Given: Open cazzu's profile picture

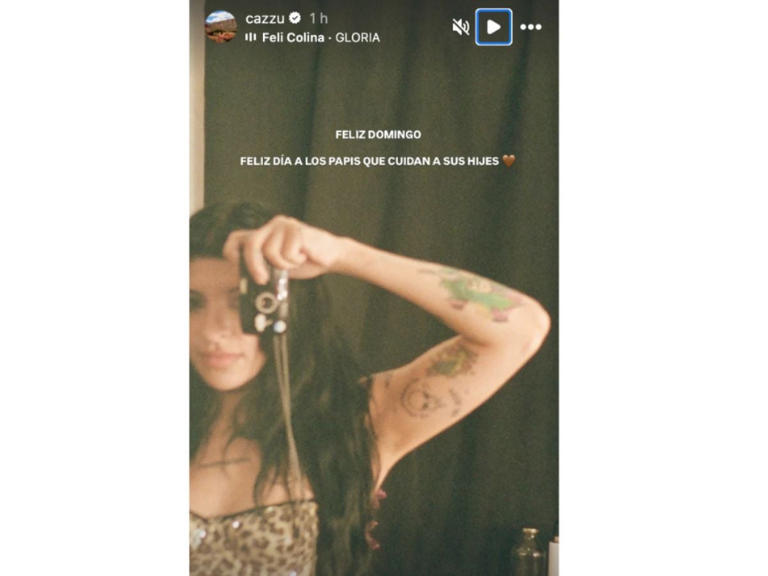Looking at the screenshot, I should point(221,27).
